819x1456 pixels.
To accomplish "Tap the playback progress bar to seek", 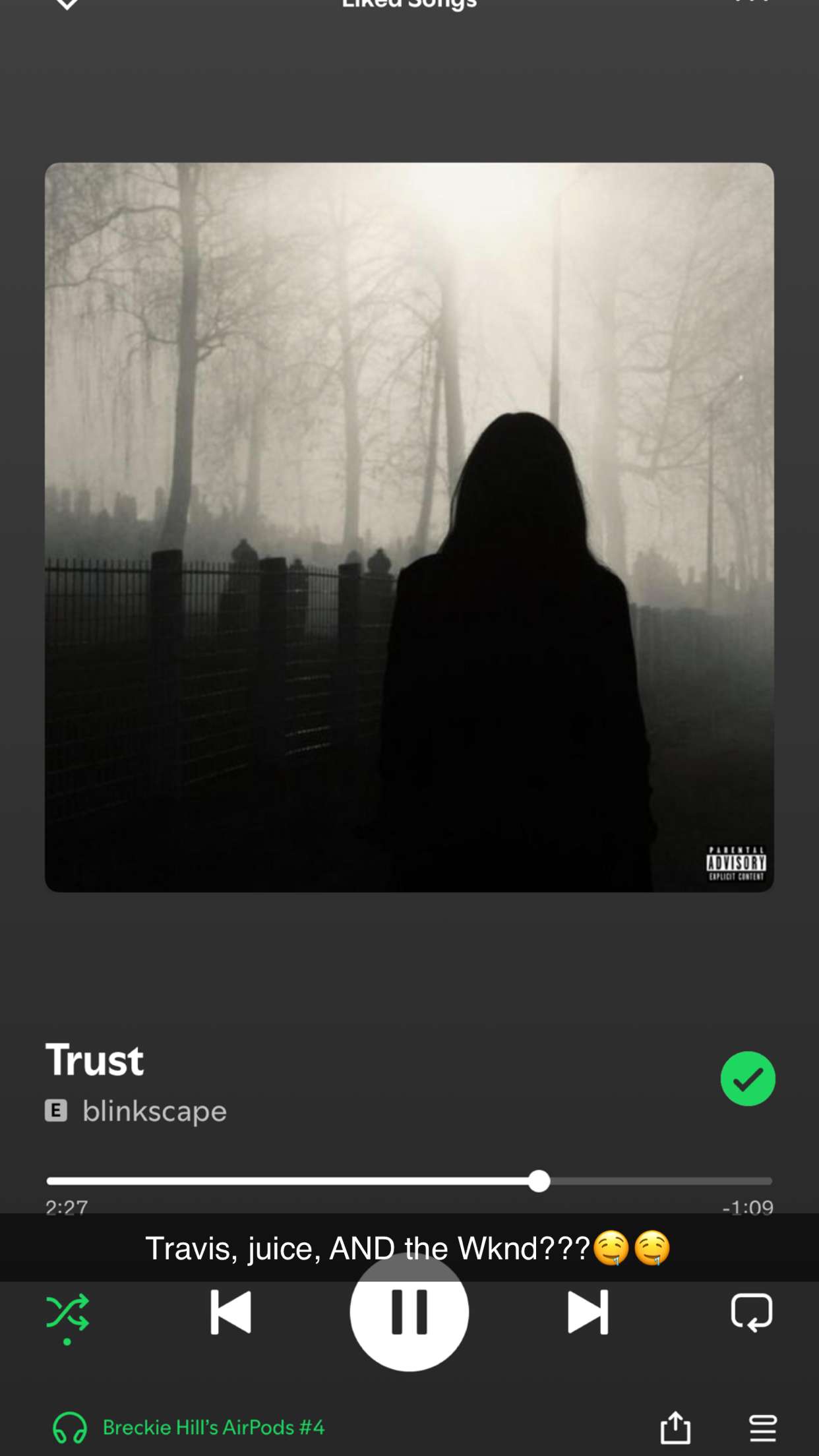I will click(409, 1181).
